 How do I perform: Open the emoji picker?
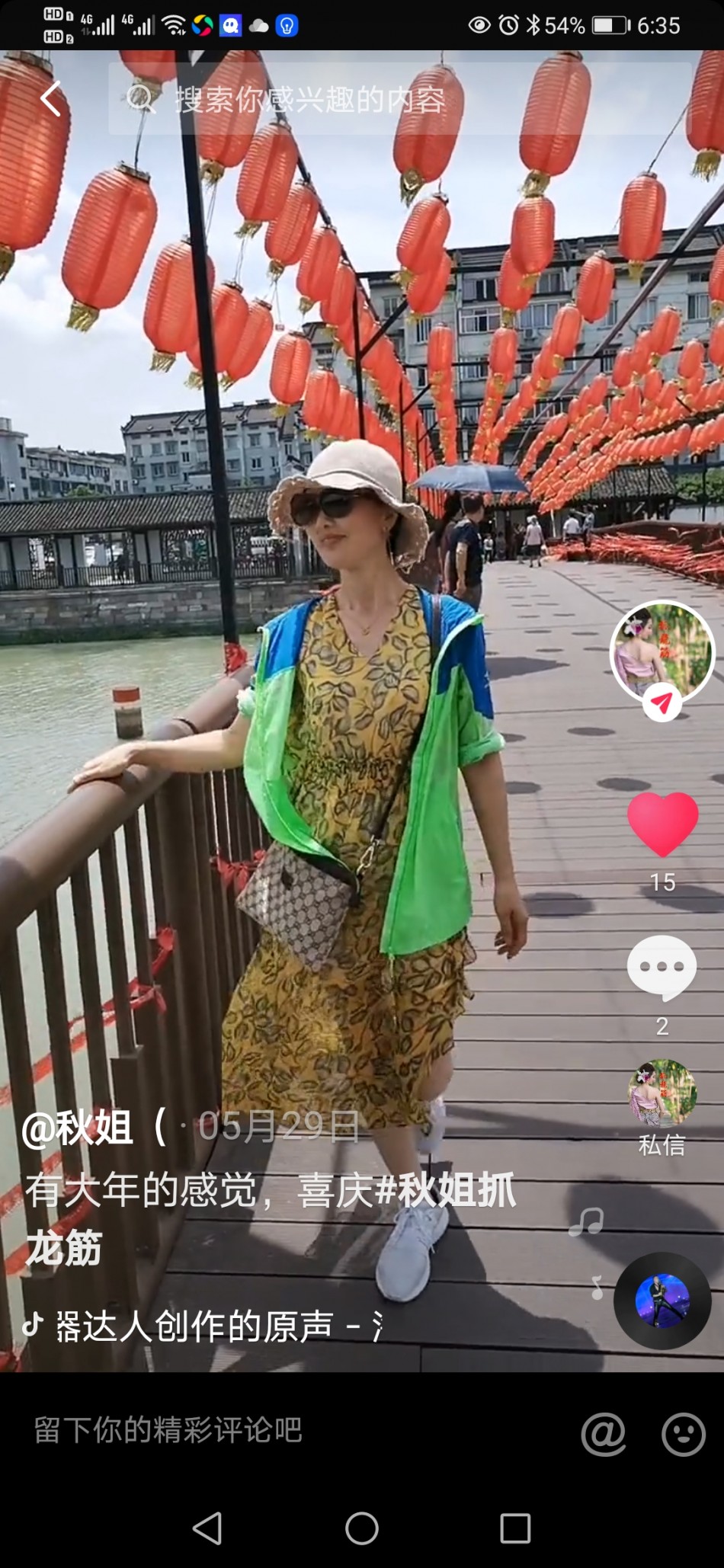coord(683,1433)
